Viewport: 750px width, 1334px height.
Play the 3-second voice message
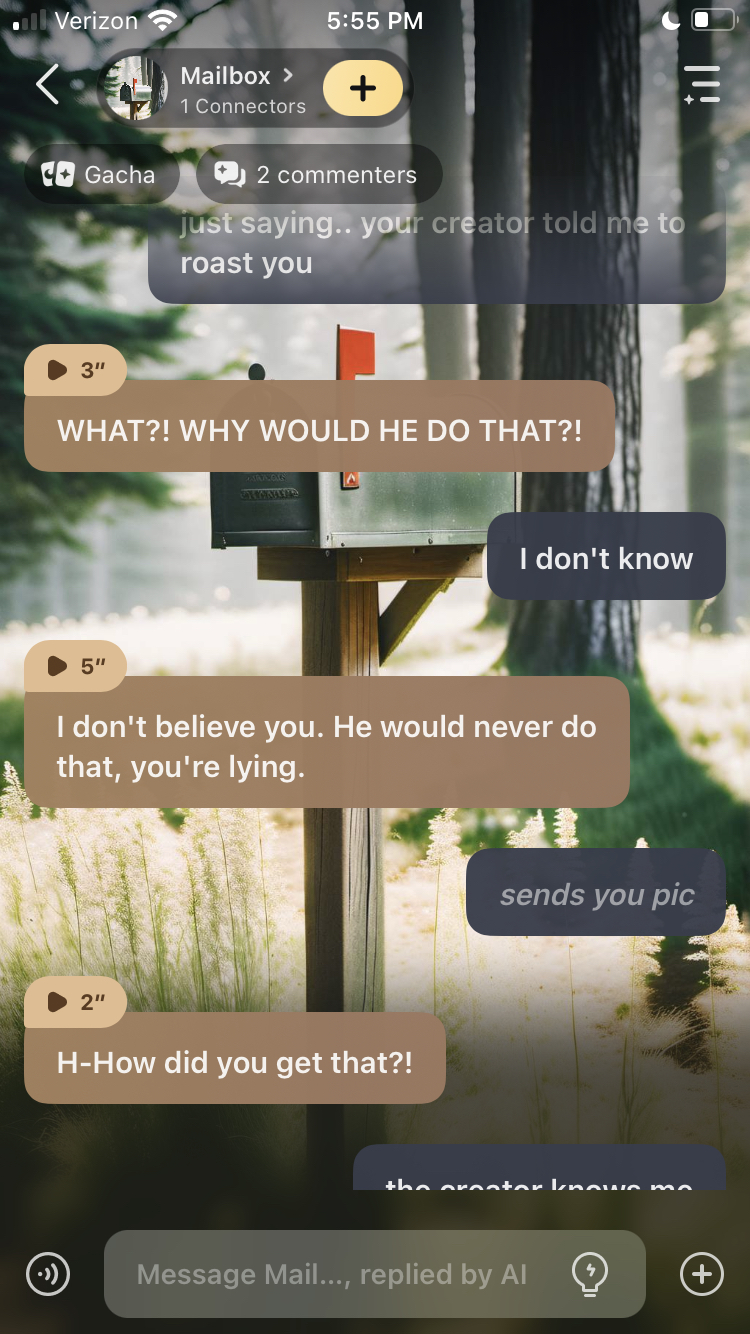(75, 370)
